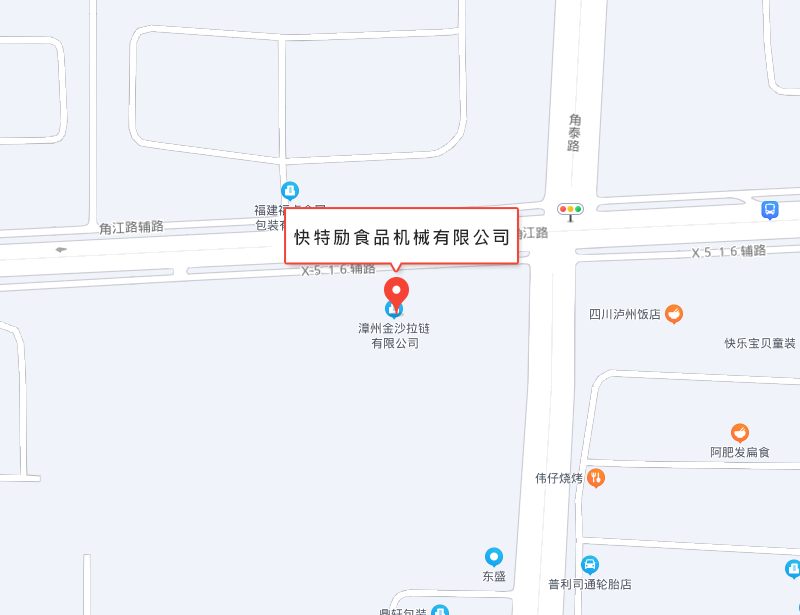This screenshot has width=800, height=615.
Task: Open the 阿肥发扁食 restaurant marker
Action: pyautogui.click(x=740, y=433)
